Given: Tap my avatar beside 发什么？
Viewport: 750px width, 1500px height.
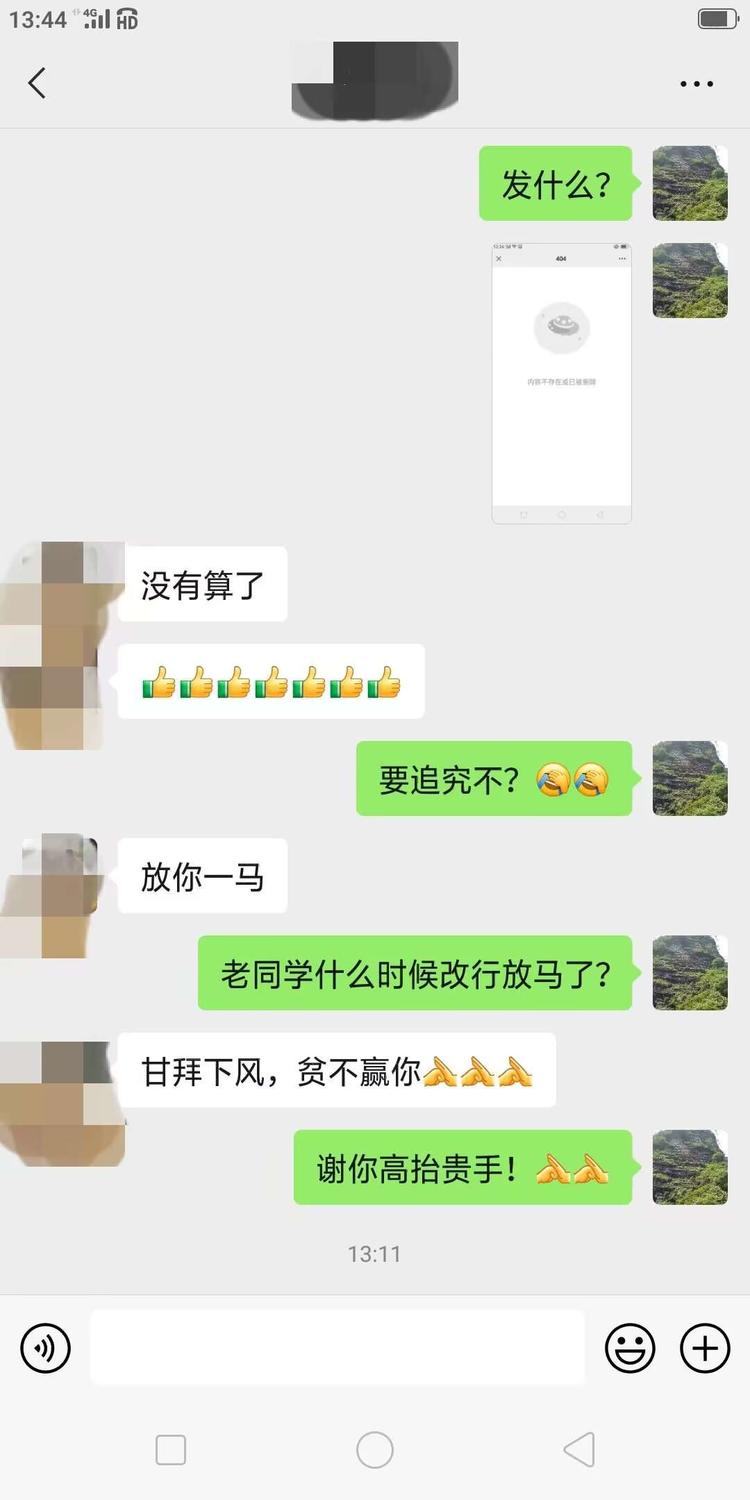Looking at the screenshot, I should (690, 183).
